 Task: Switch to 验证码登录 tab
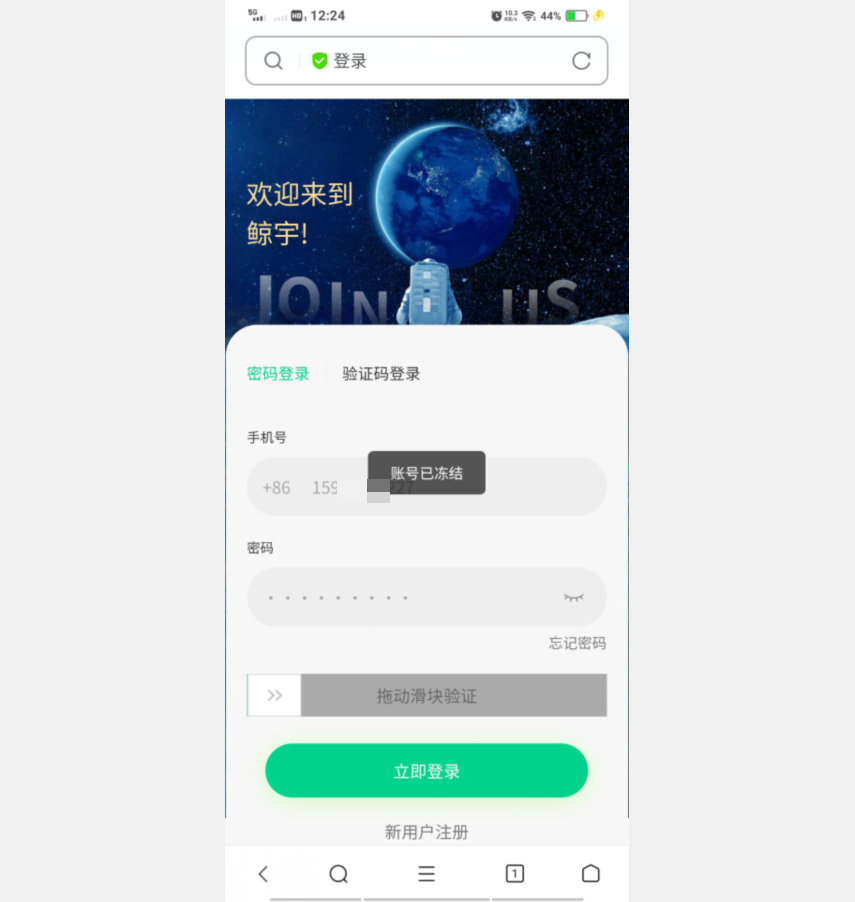[381, 374]
